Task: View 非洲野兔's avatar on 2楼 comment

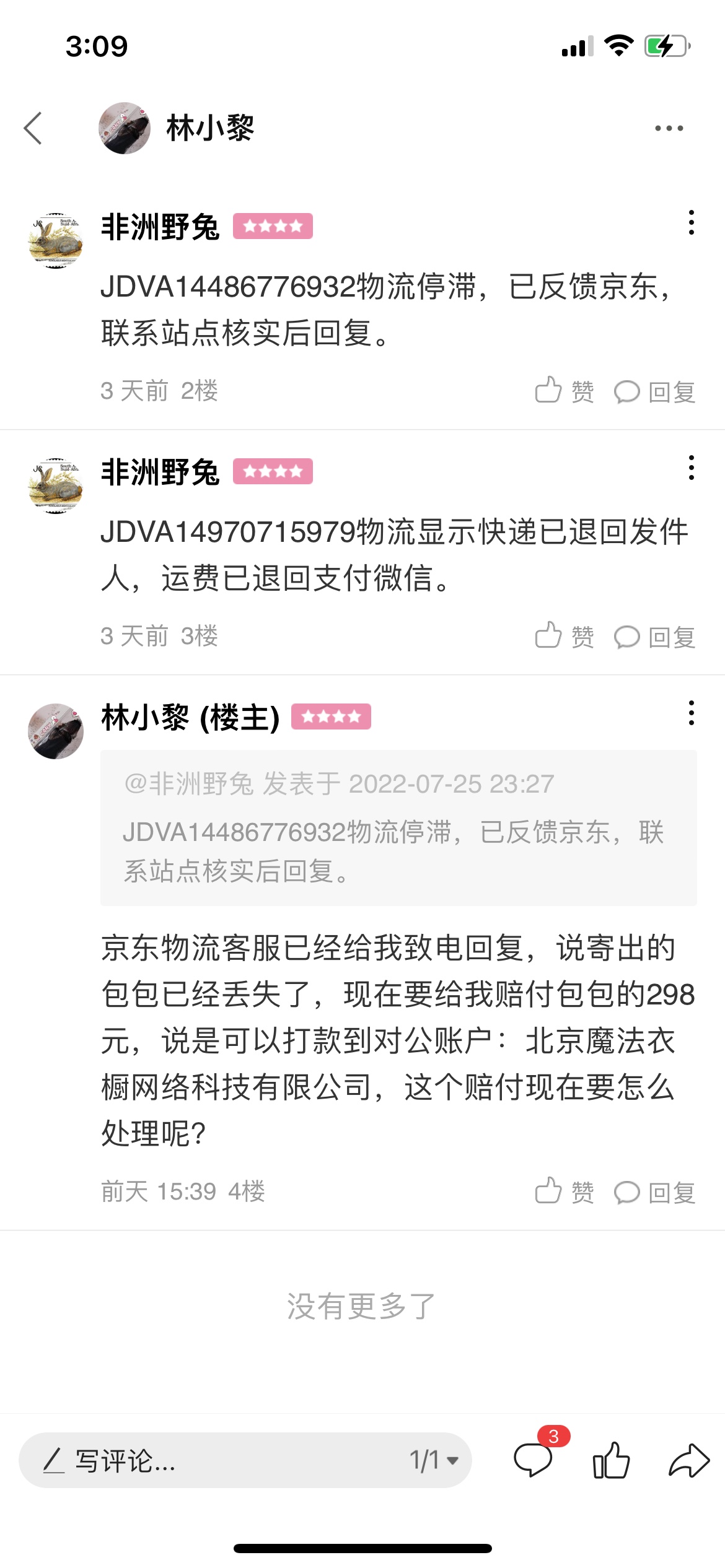Action: [56, 240]
